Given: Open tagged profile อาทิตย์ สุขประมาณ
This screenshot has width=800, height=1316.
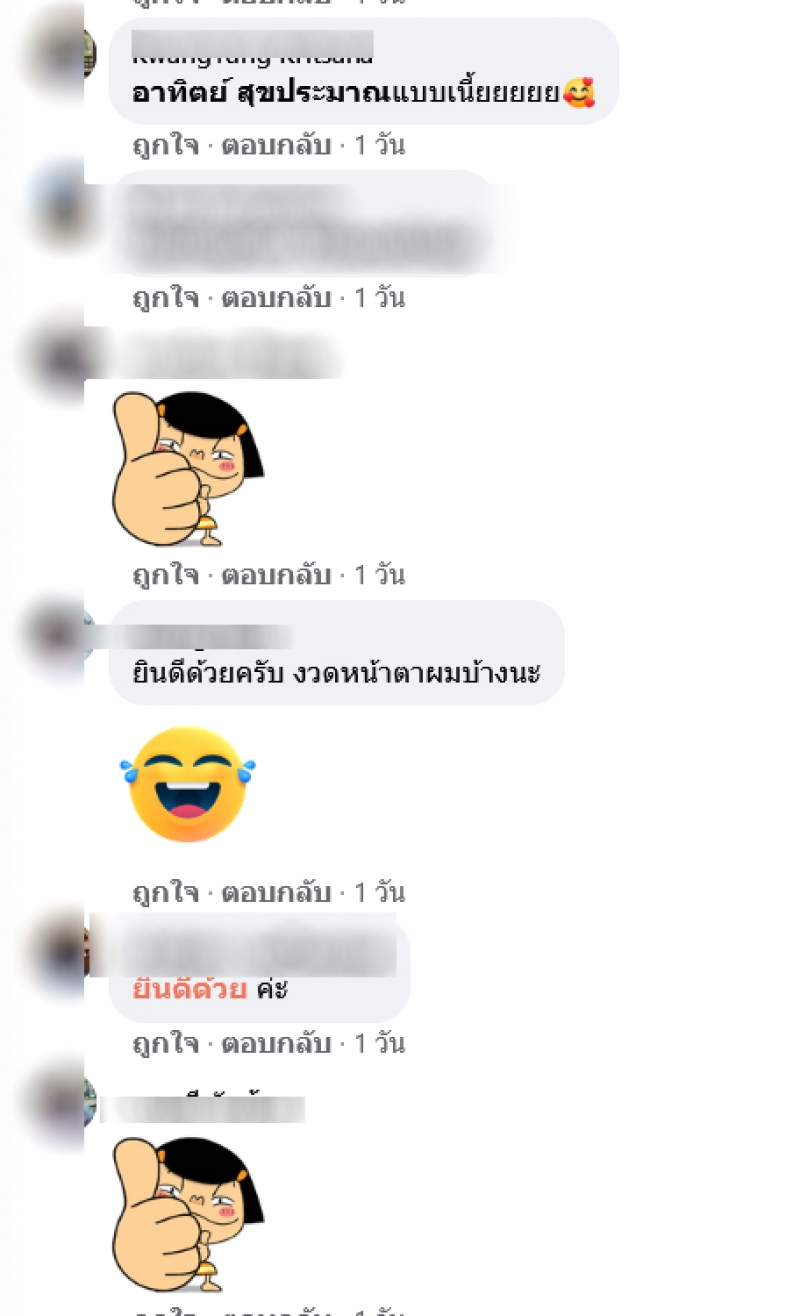Looking at the screenshot, I should (x=260, y=95).
